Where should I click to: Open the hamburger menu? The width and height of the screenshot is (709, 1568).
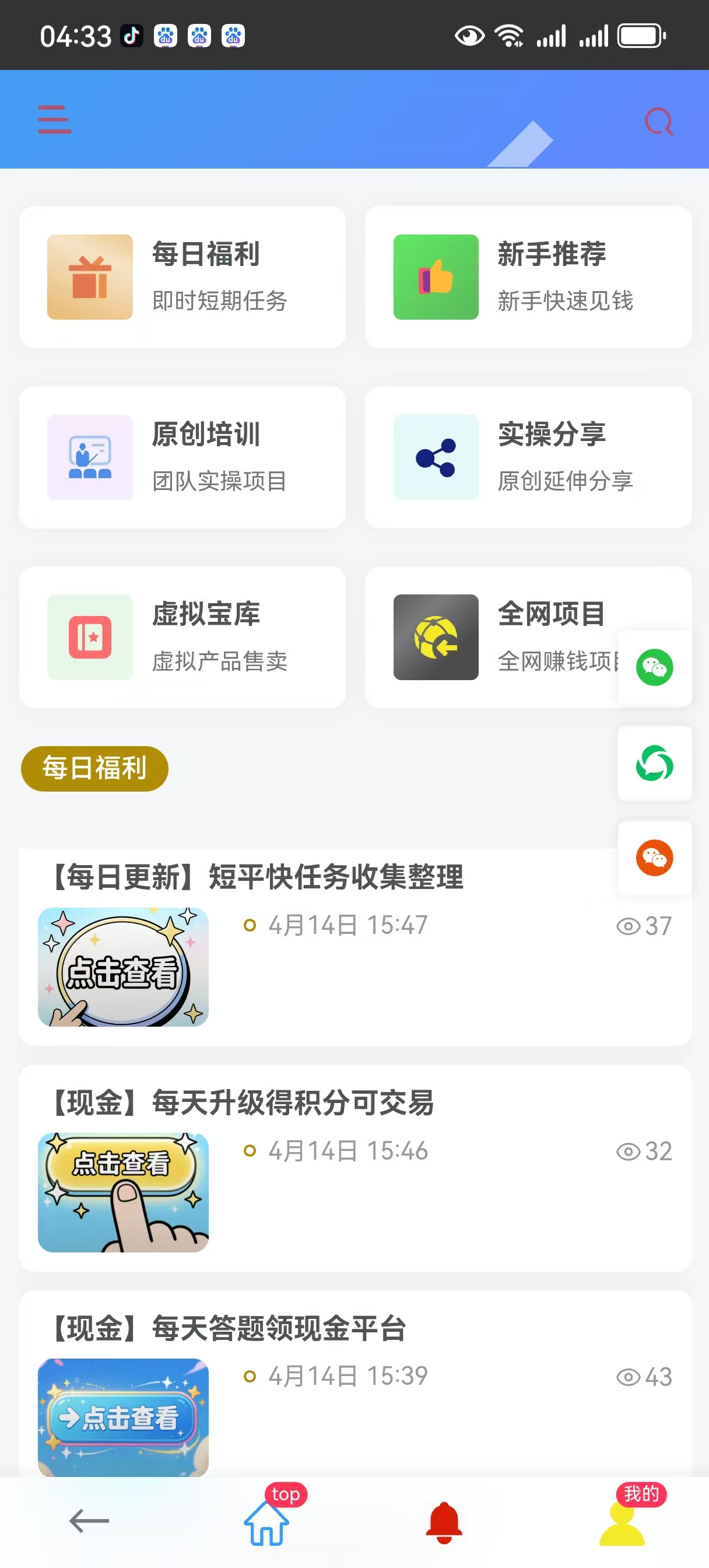point(54,120)
